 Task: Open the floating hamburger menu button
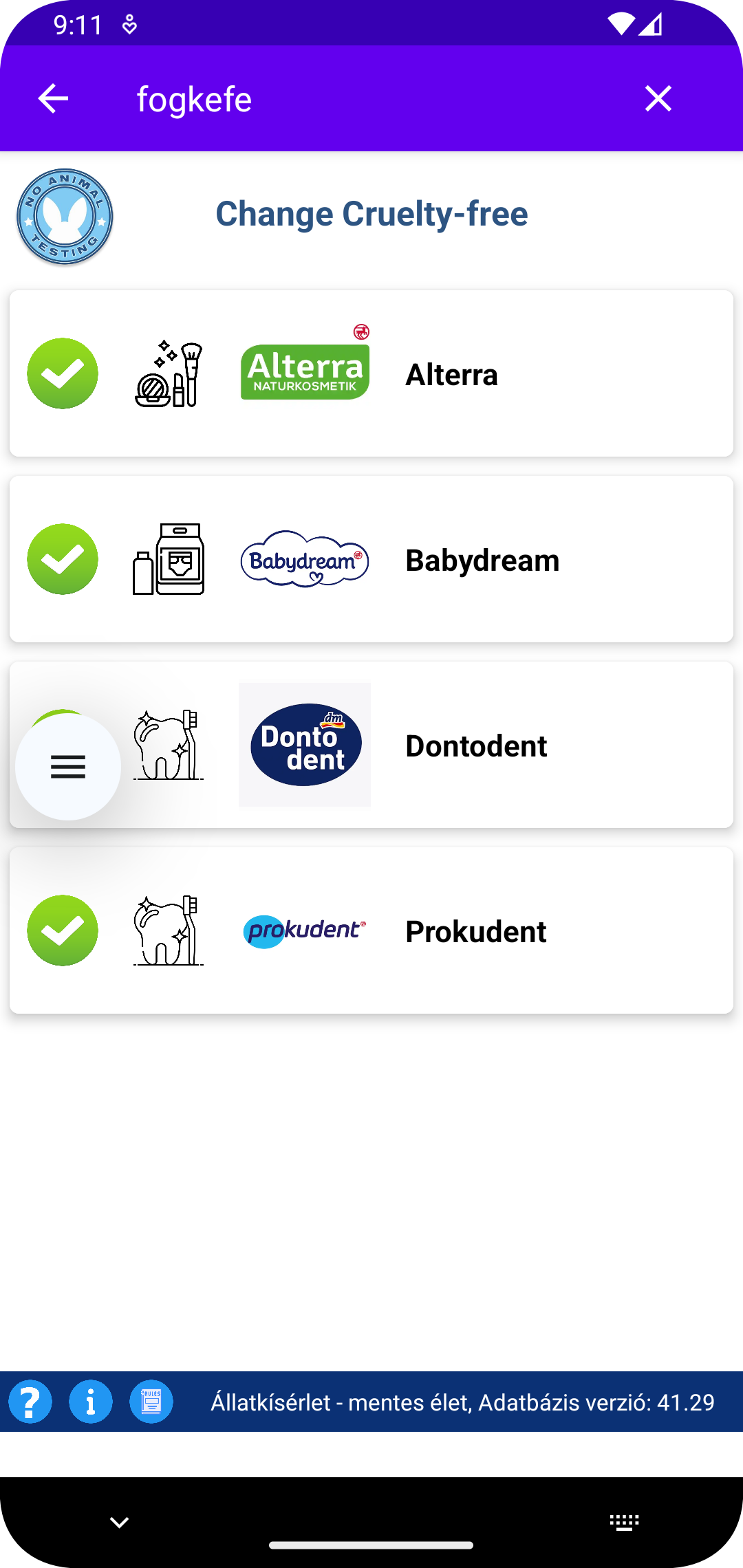point(68,767)
